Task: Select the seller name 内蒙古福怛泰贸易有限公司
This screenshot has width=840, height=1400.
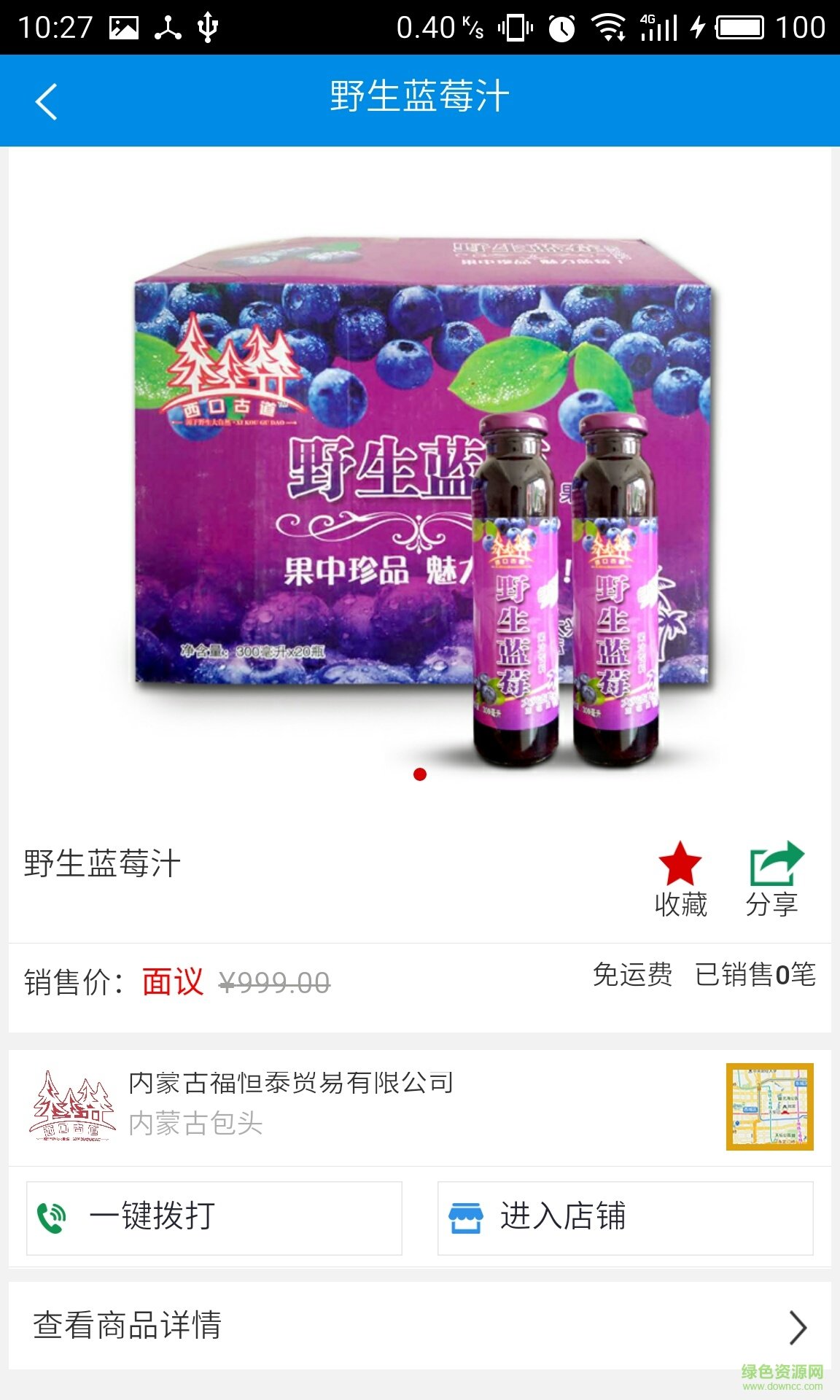Action: click(291, 1084)
